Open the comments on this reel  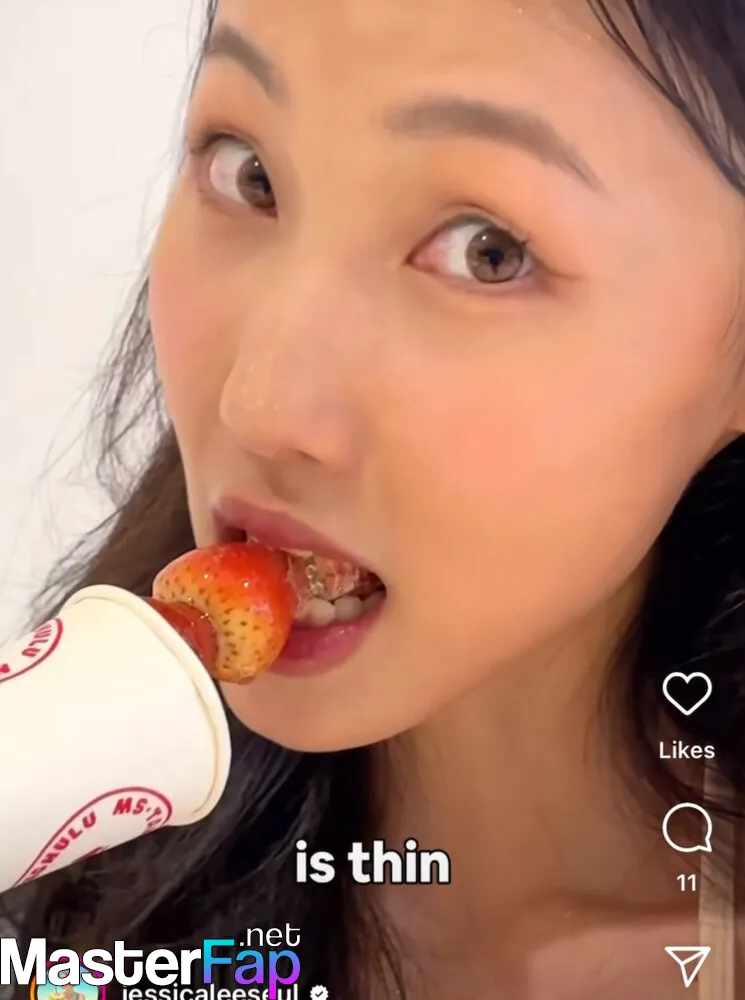[x=687, y=829]
